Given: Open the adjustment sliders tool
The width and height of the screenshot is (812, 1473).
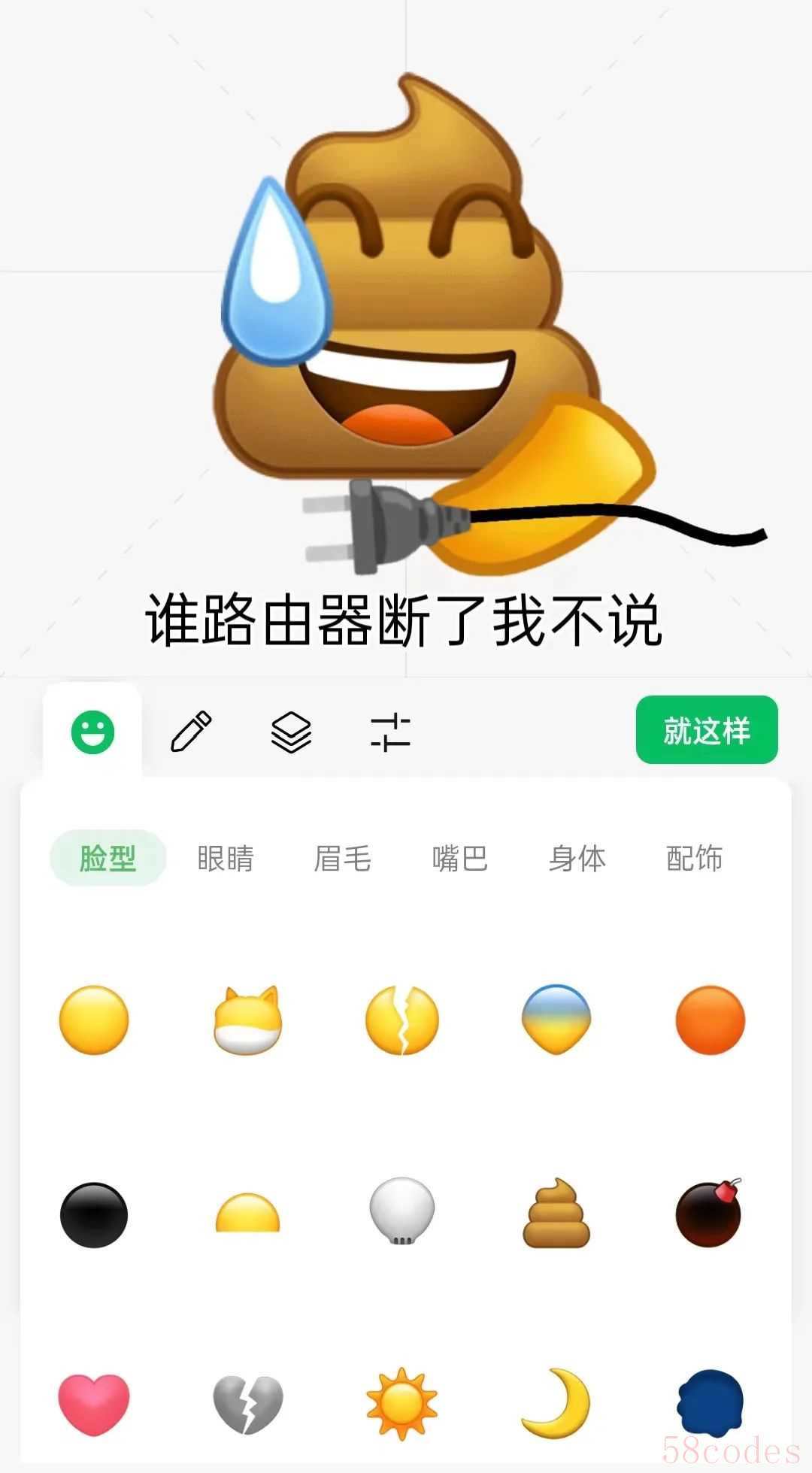Looking at the screenshot, I should point(390,732).
